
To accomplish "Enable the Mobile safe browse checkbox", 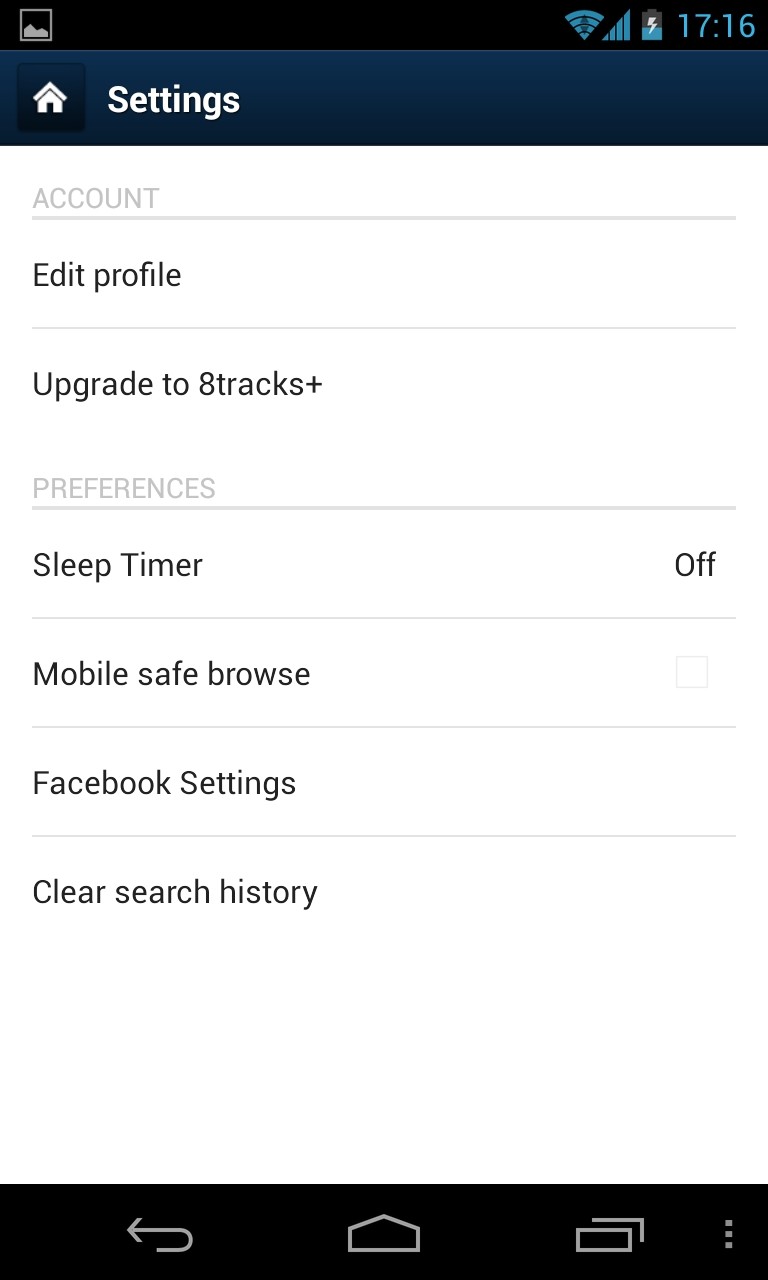I will click(692, 673).
